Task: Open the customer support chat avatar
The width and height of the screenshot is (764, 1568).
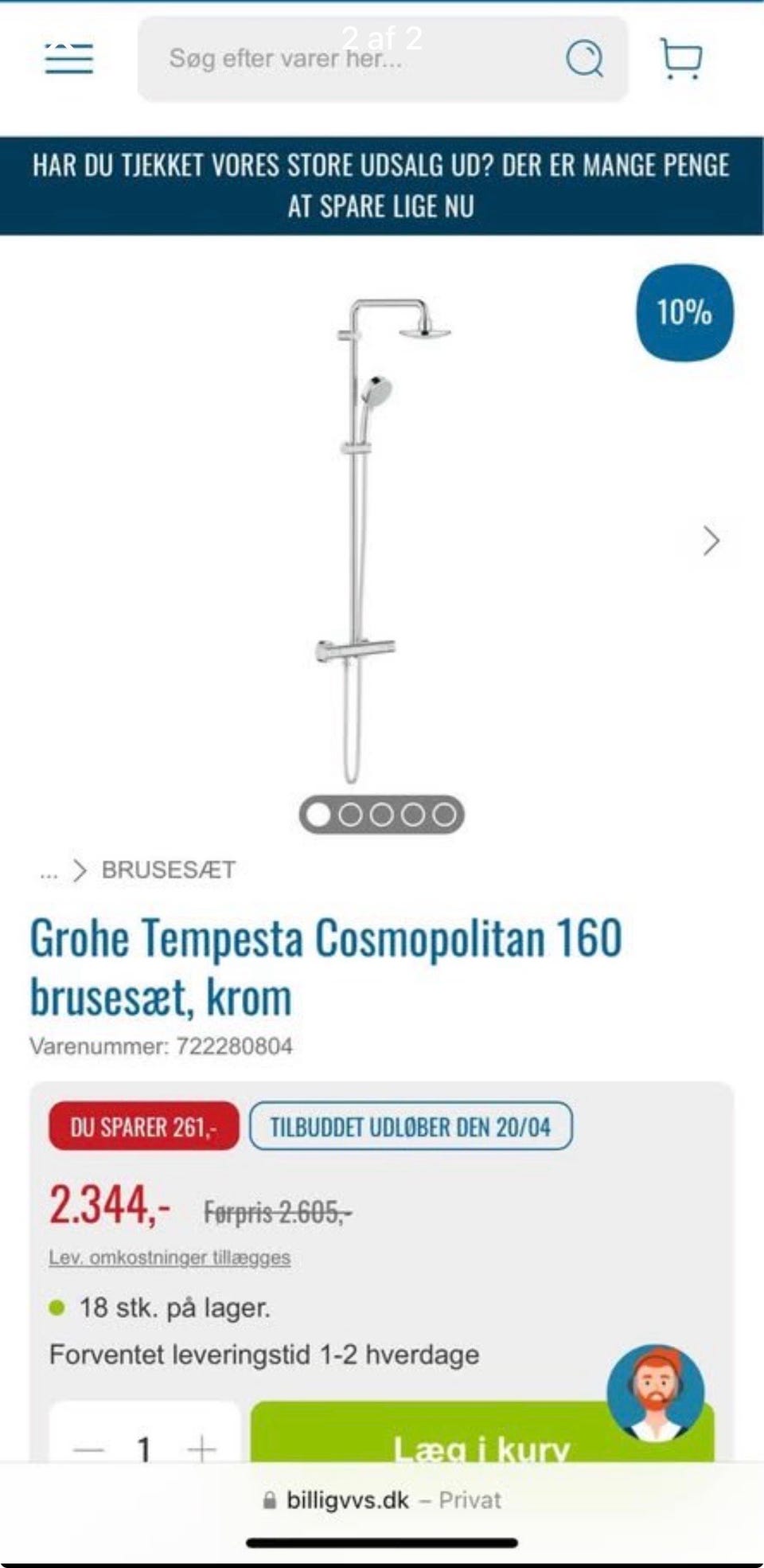Action: [656, 1393]
